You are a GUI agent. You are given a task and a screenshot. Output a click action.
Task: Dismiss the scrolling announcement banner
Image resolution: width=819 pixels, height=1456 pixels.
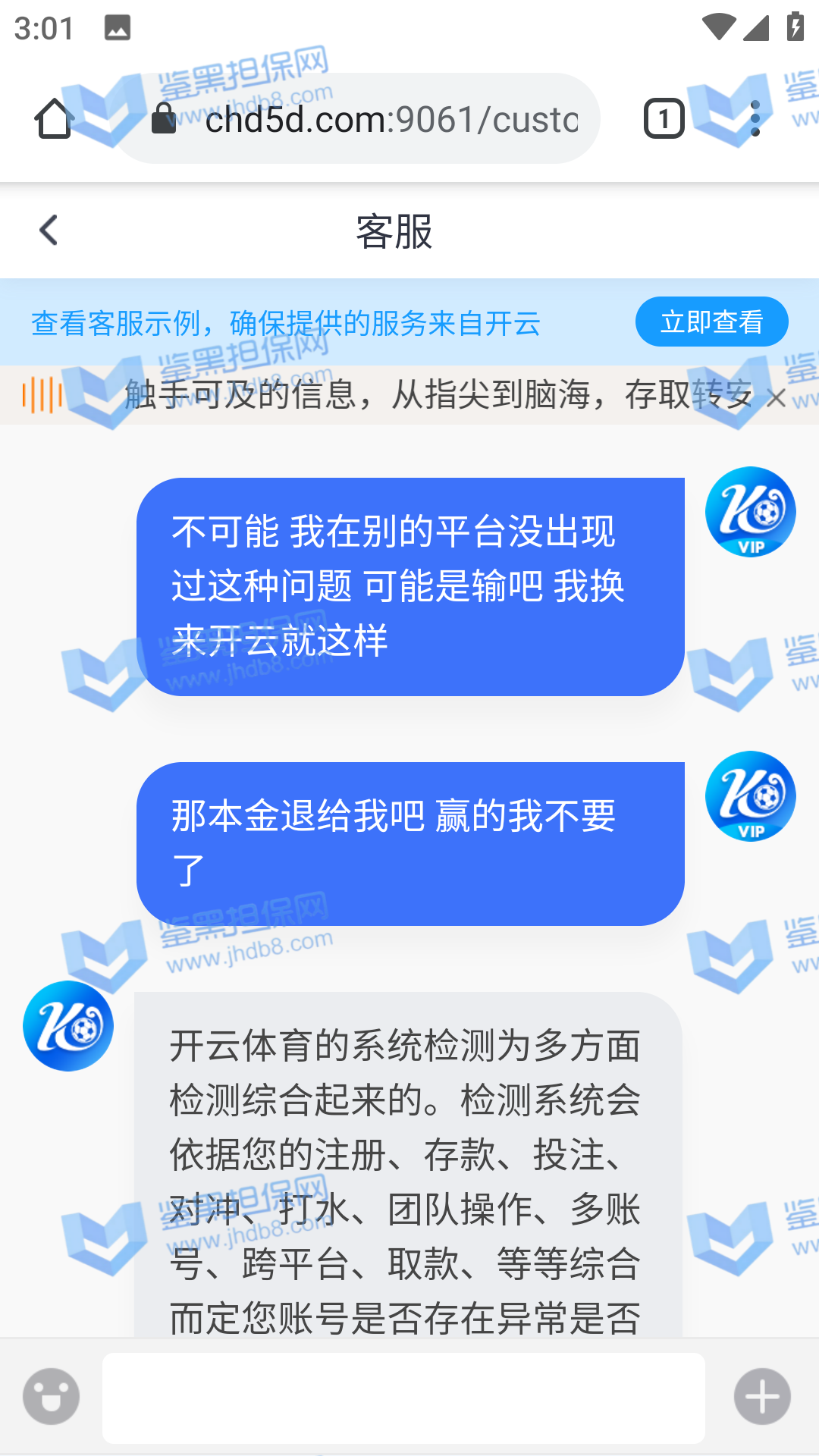tap(775, 397)
